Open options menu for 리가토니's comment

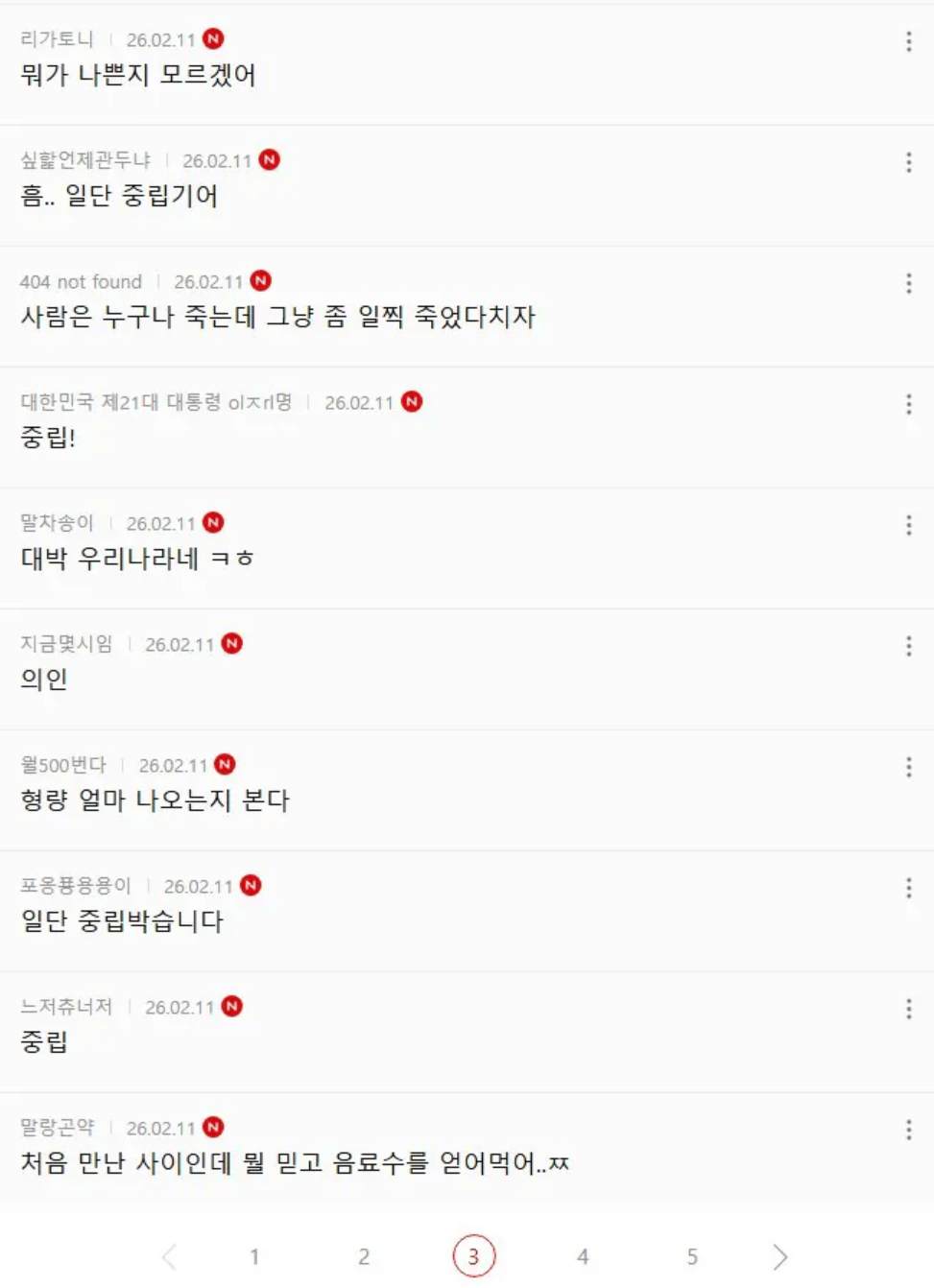point(908,41)
